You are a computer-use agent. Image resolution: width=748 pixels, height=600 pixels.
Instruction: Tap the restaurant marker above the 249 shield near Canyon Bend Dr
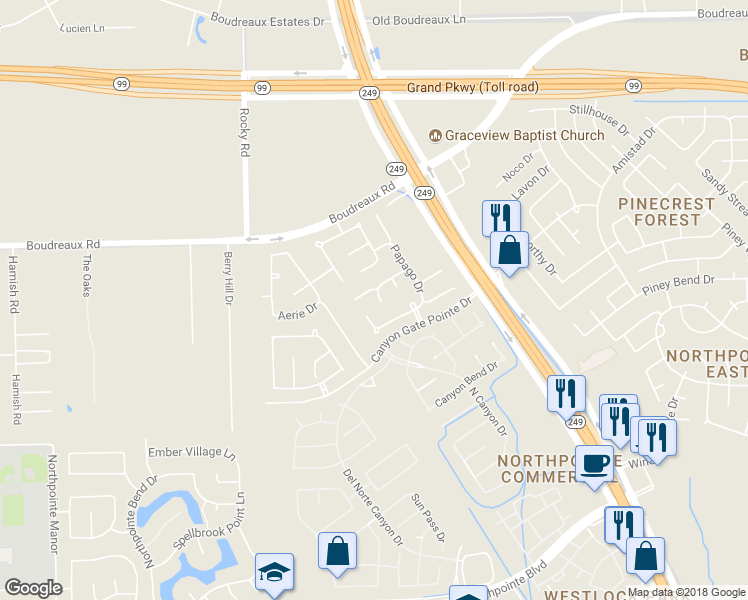566,397
